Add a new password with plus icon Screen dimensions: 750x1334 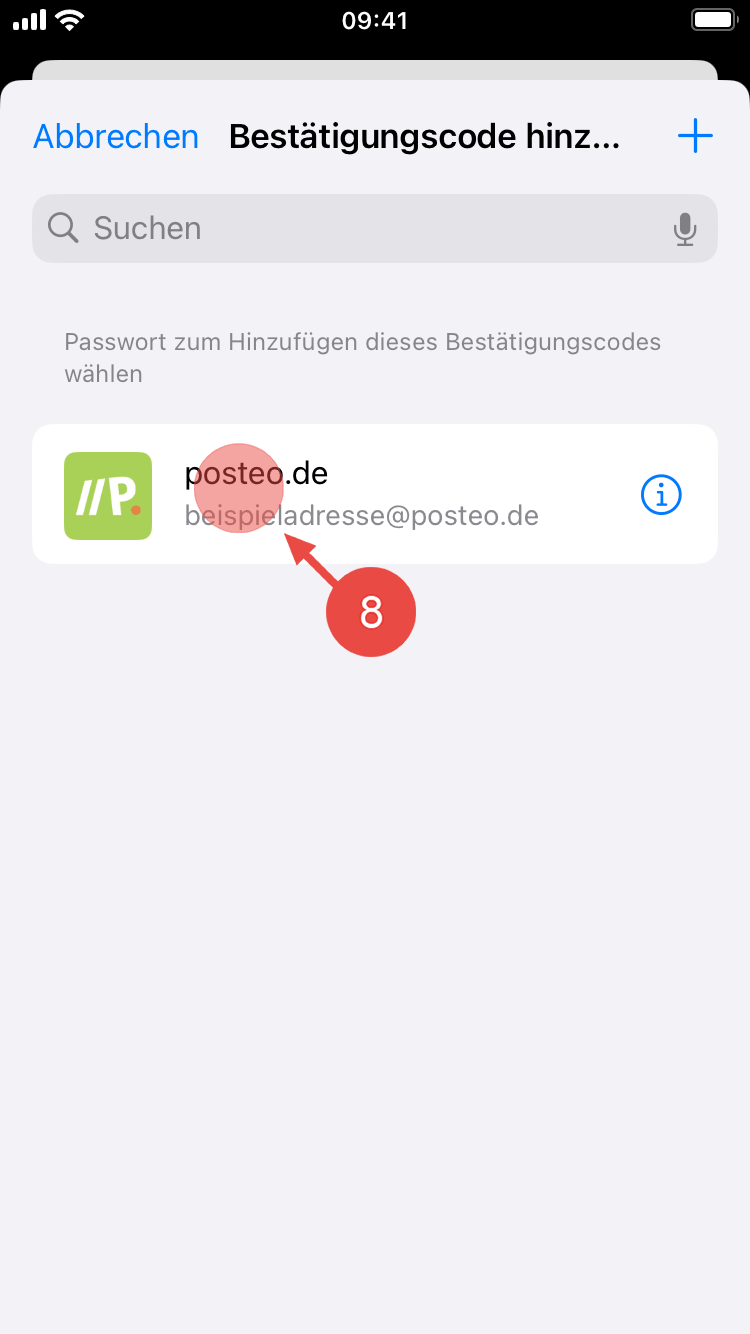tap(695, 136)
